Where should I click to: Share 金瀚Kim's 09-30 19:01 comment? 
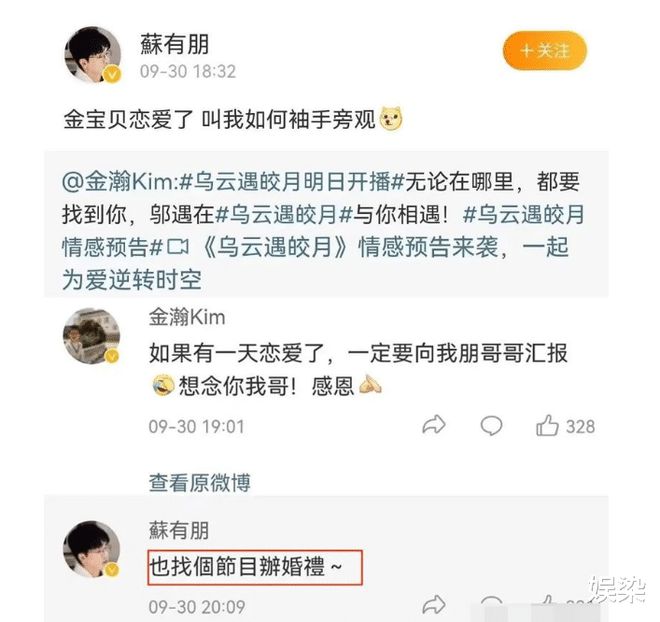click(x=433, y=427)
